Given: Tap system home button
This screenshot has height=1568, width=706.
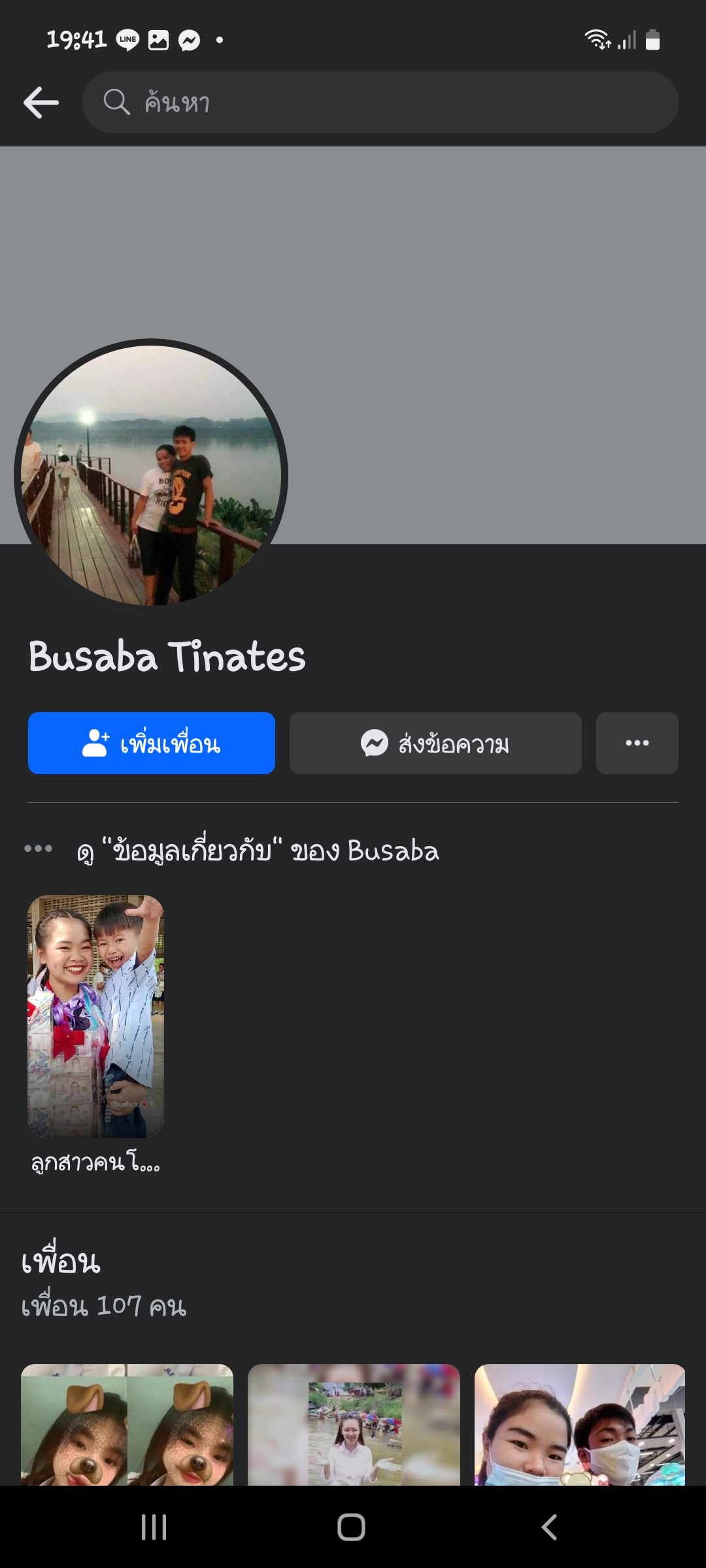Looking at the screenshot, I should click(x=351, y=1527).
